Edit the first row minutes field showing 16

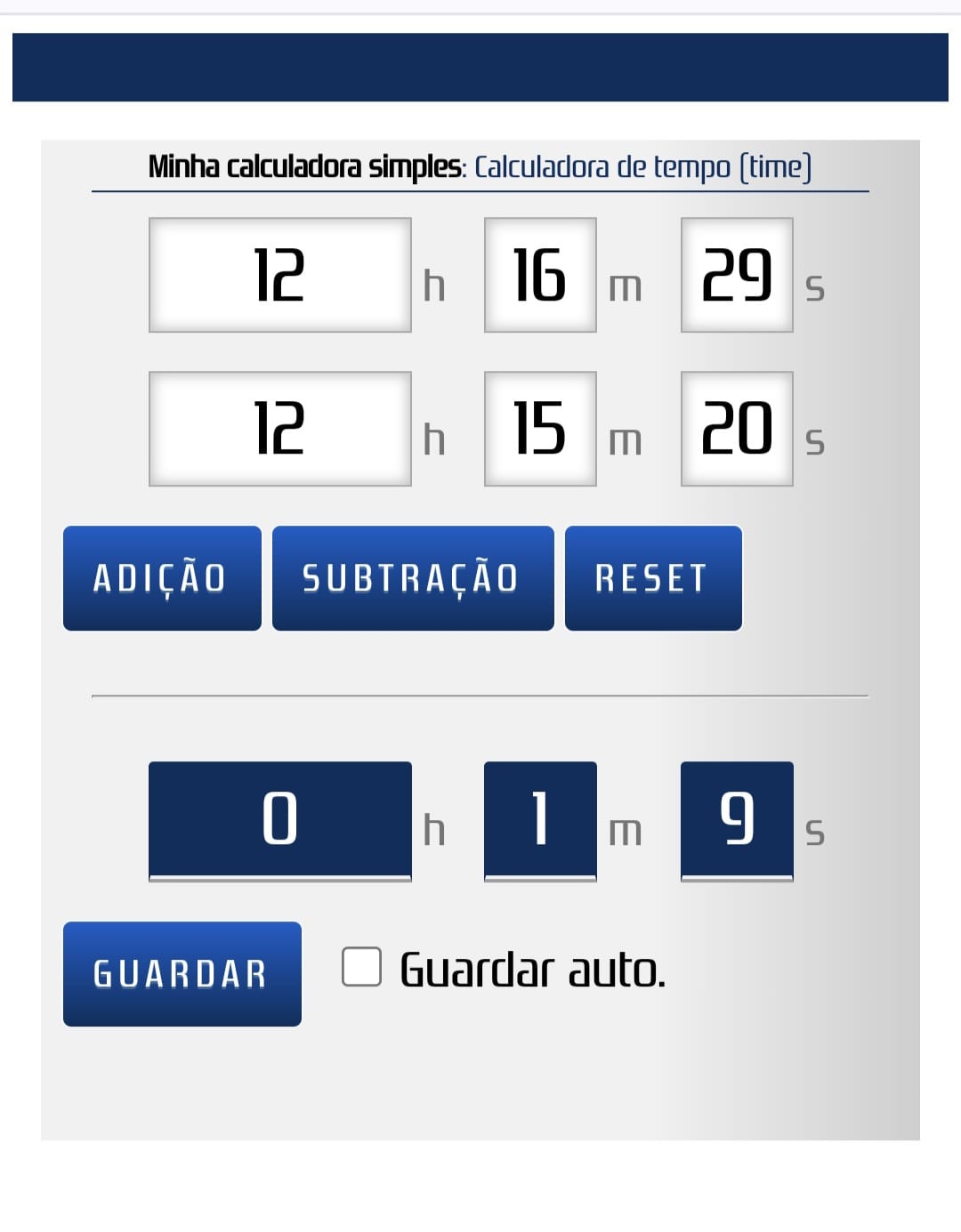pos(540,275)
